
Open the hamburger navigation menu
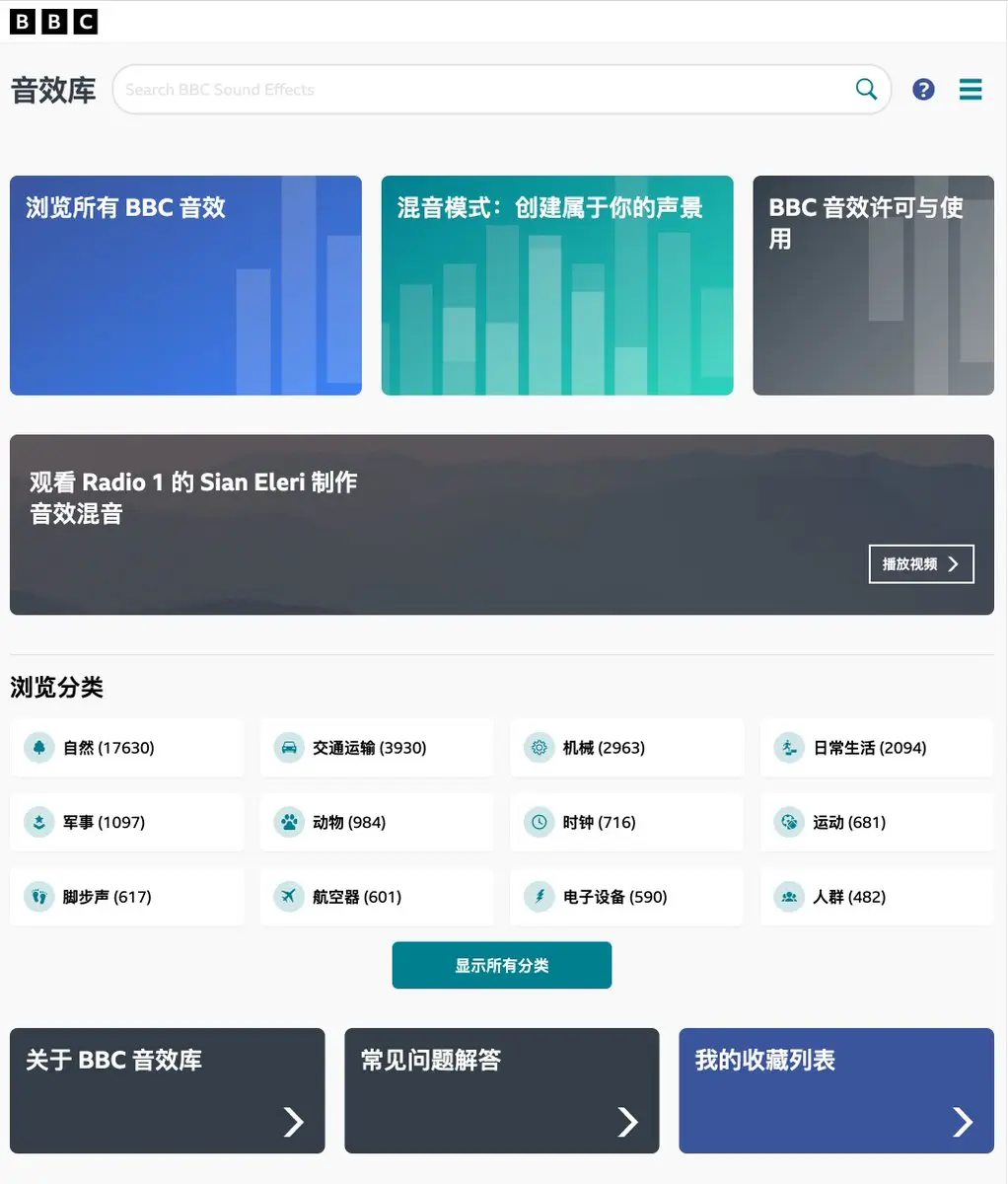(x=971, y=89)
